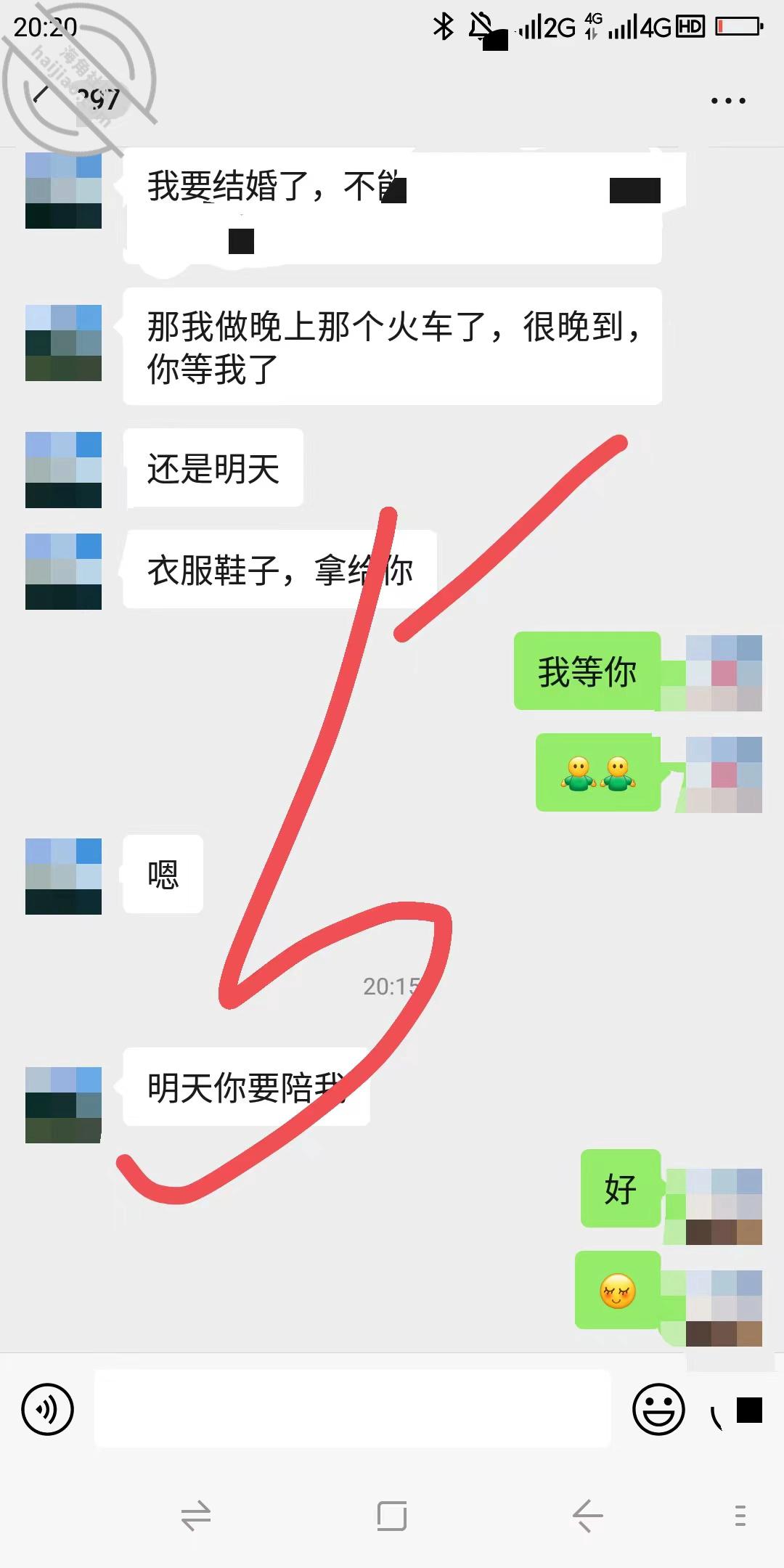
Task: Tap the system back arrow
Action: (587, 1516)
